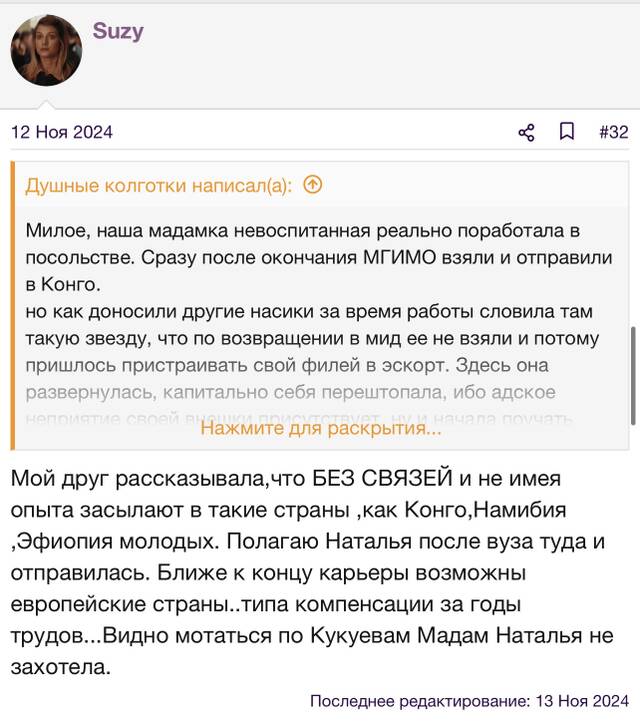Open the 12 Ноя 2024 post date link
Screen dimensions: 640x727
[x=62, y=132]
